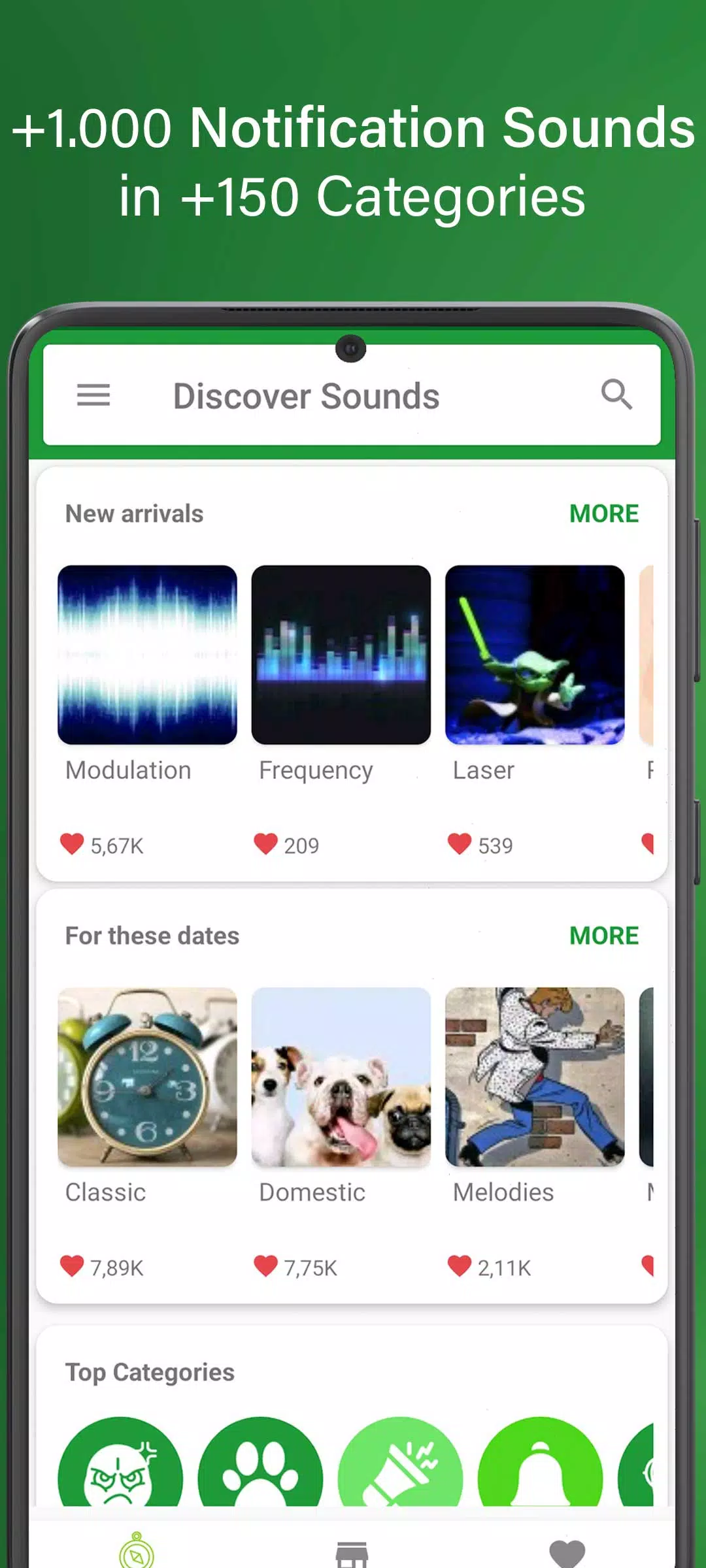This screenshot has width=706, height=1568.
Task: Open the Laser Yoda thumbnail
Action: pyautogui.click(x=536, y=655)
